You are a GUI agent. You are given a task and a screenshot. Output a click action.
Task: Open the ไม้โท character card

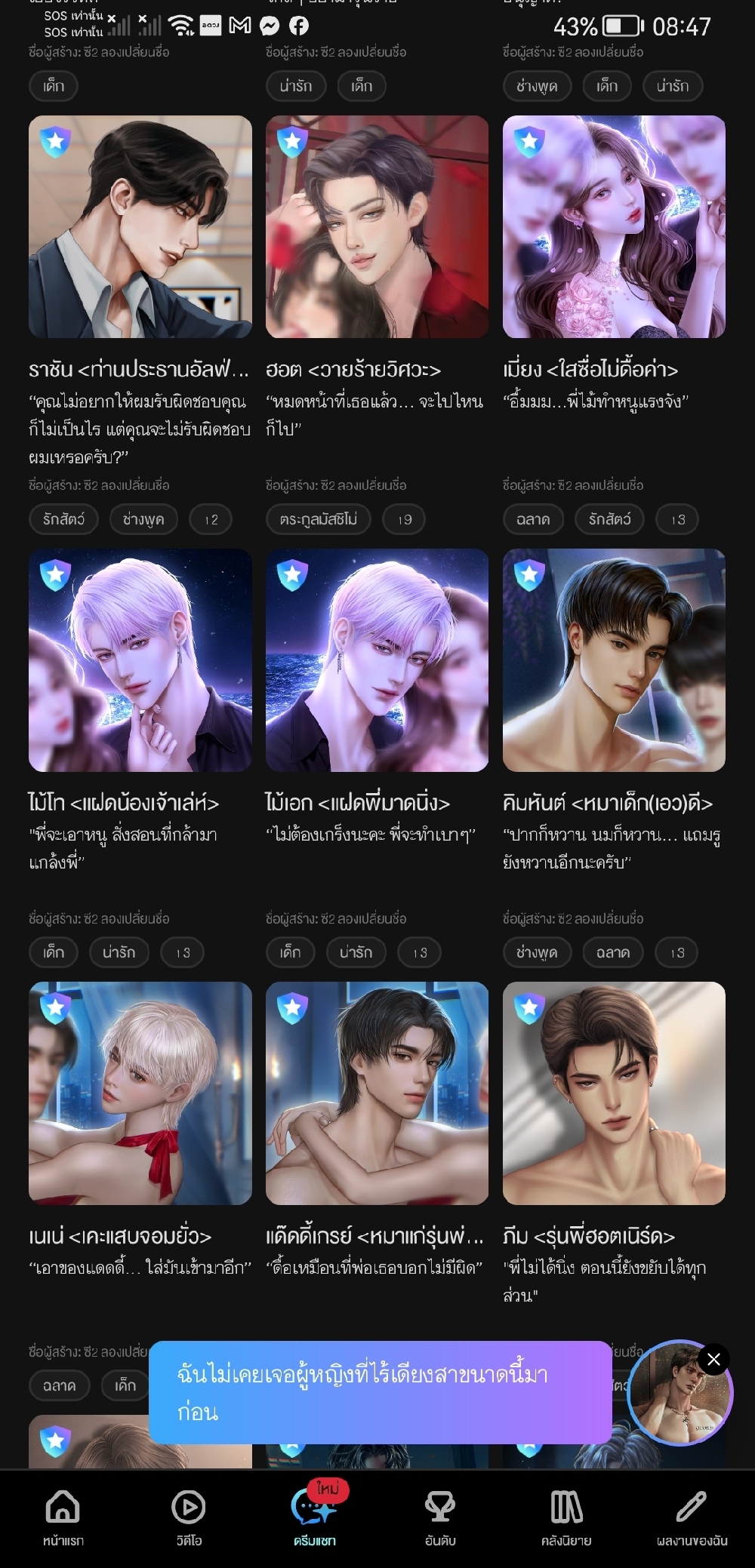[x=140, y=659]
